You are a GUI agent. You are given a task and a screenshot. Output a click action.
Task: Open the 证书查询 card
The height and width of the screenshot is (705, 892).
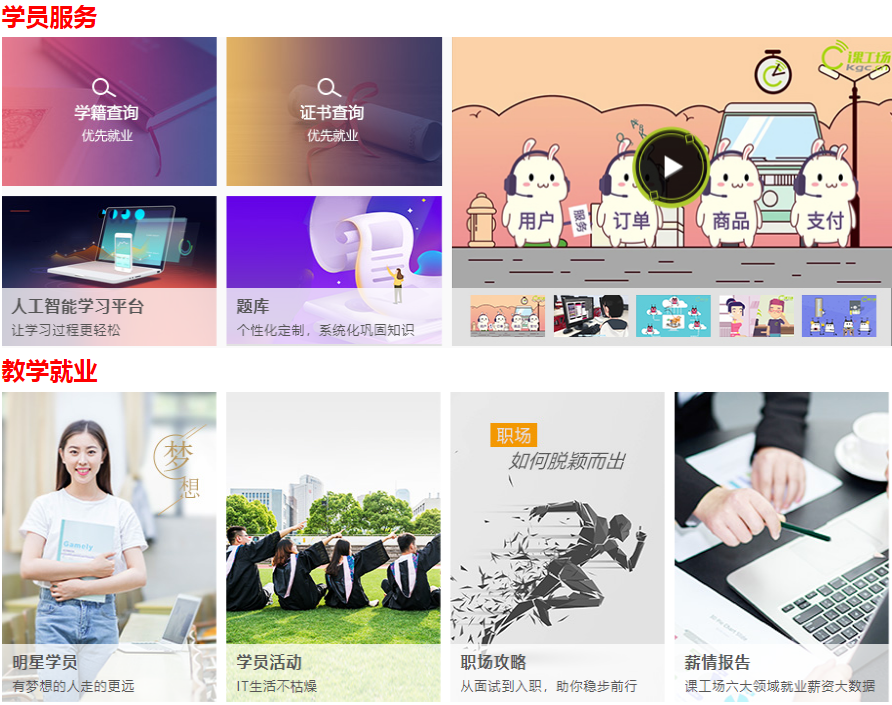point(333,112)
